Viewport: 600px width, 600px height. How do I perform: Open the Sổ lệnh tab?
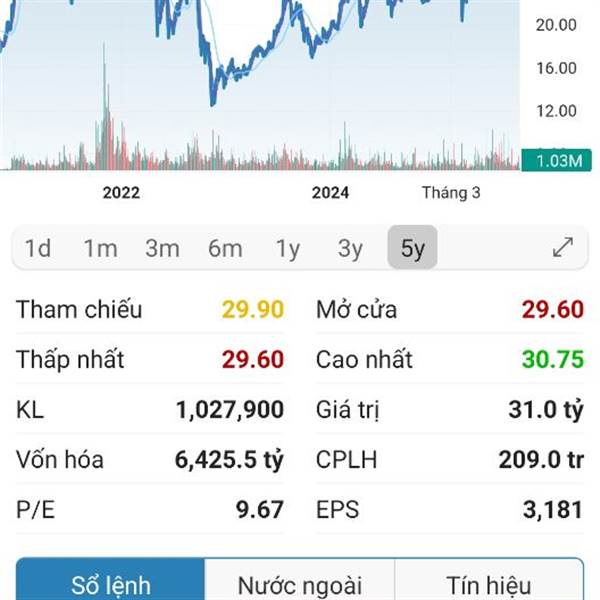(x=111, y=580)
